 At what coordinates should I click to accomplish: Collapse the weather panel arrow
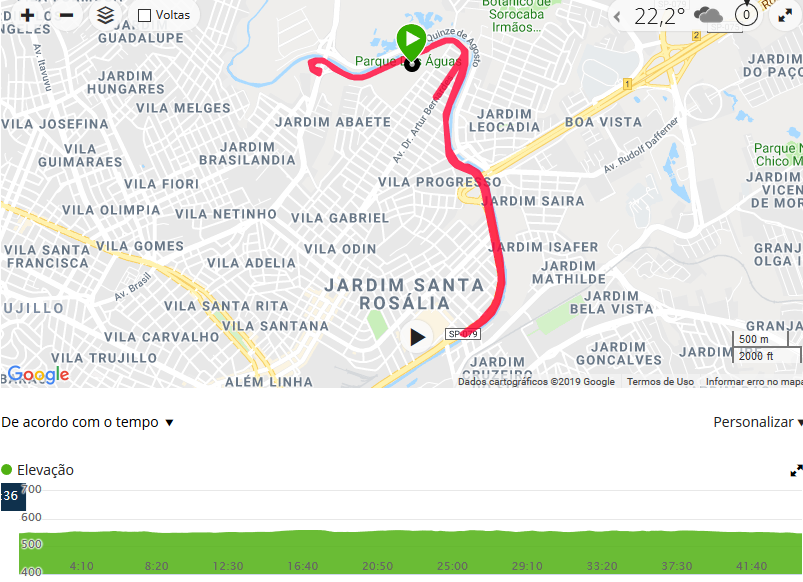(617, 16)
